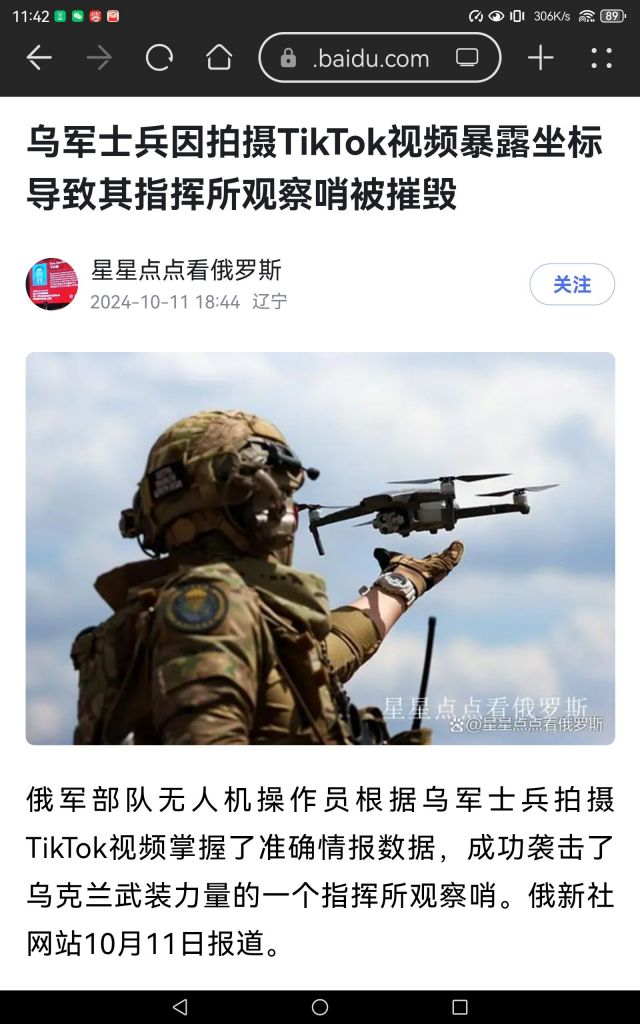Open the soldier and drone photo

320,548
